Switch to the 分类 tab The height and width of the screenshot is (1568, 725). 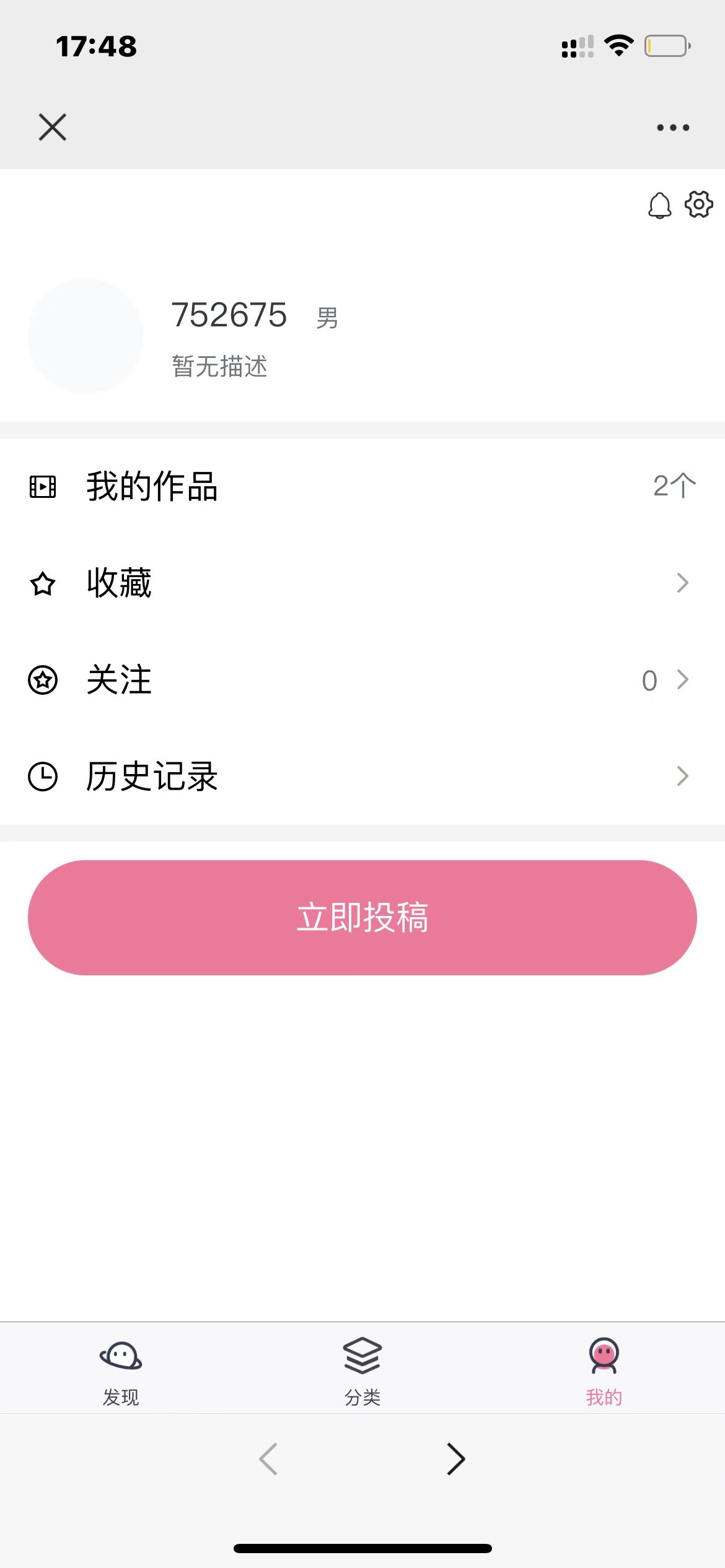[x=362, y=1369]
